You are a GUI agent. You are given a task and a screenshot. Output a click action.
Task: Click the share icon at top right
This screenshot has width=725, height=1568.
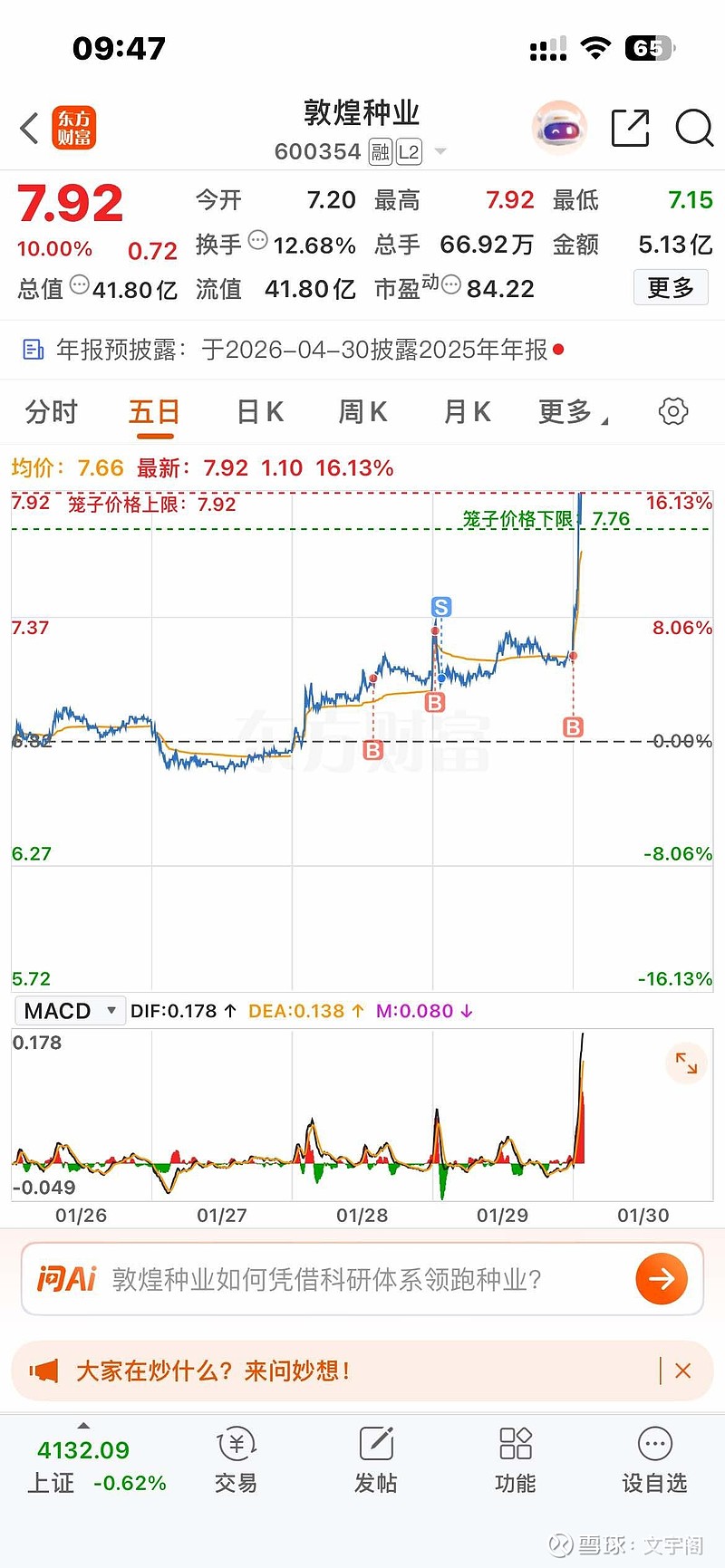point(631,129)
